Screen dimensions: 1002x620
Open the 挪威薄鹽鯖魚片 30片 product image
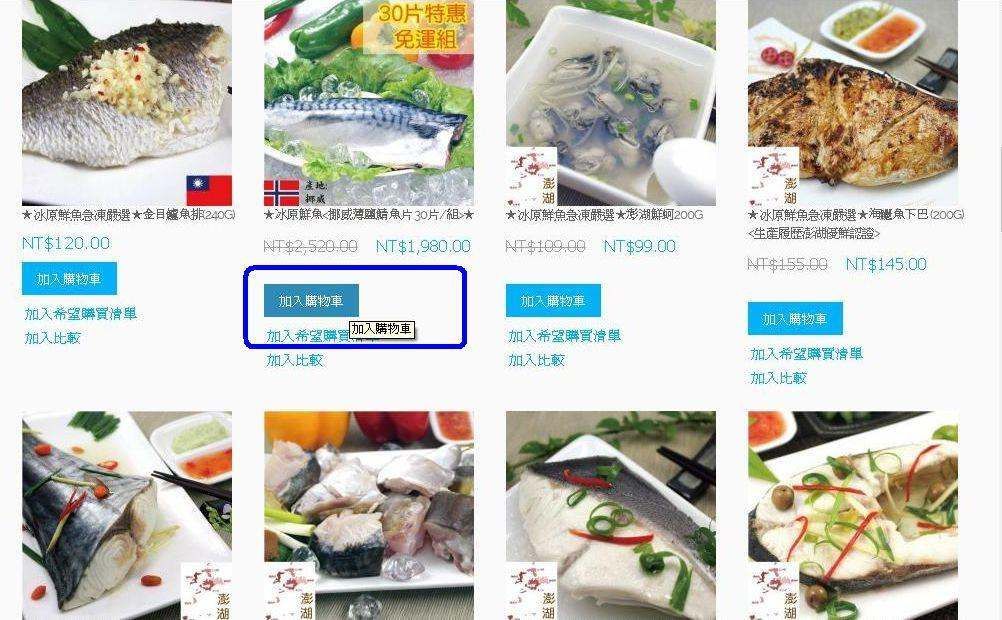click(x=368, y=100)
